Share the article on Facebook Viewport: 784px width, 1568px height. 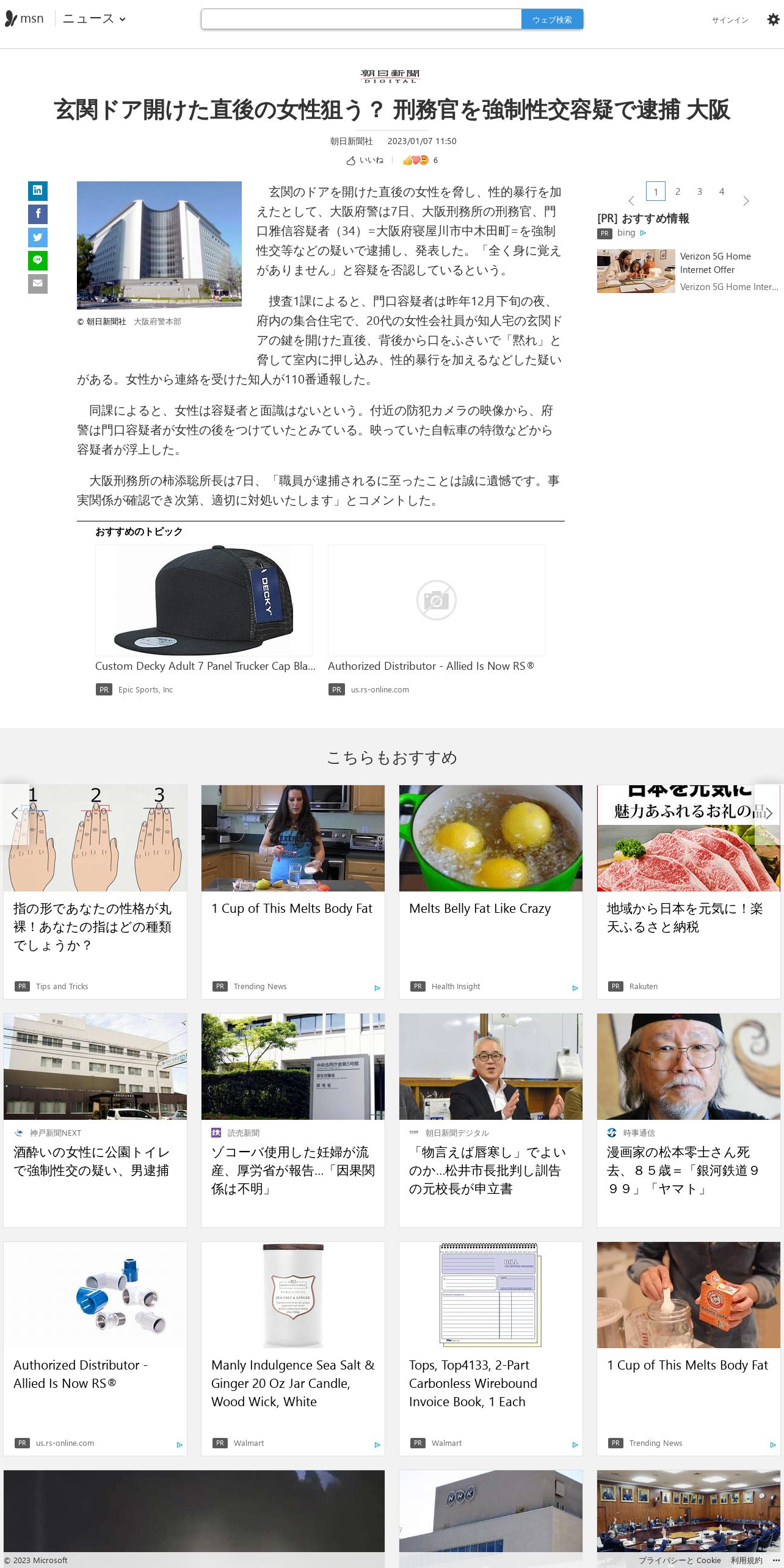pos(38,214)
